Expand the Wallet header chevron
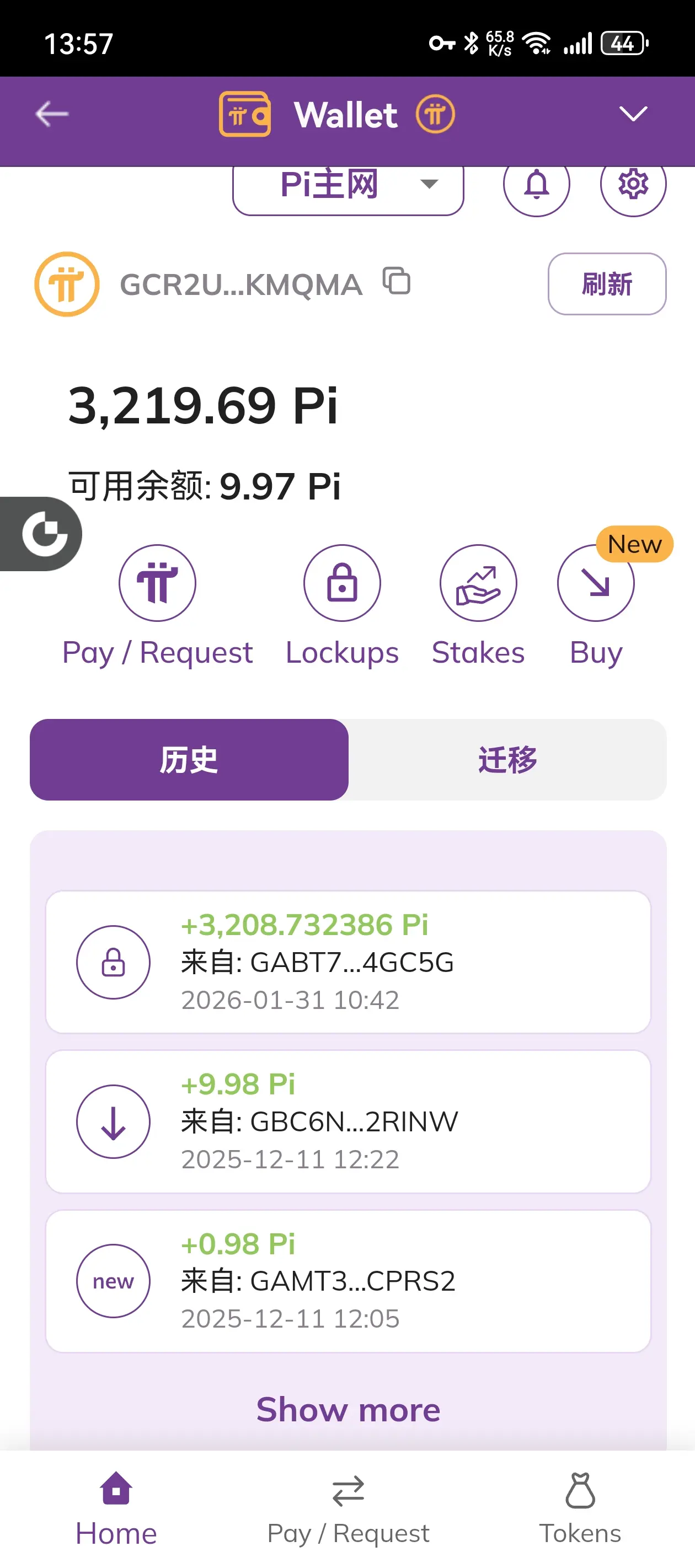Screen dimensions: 695x1568 (x=633, y=114)
